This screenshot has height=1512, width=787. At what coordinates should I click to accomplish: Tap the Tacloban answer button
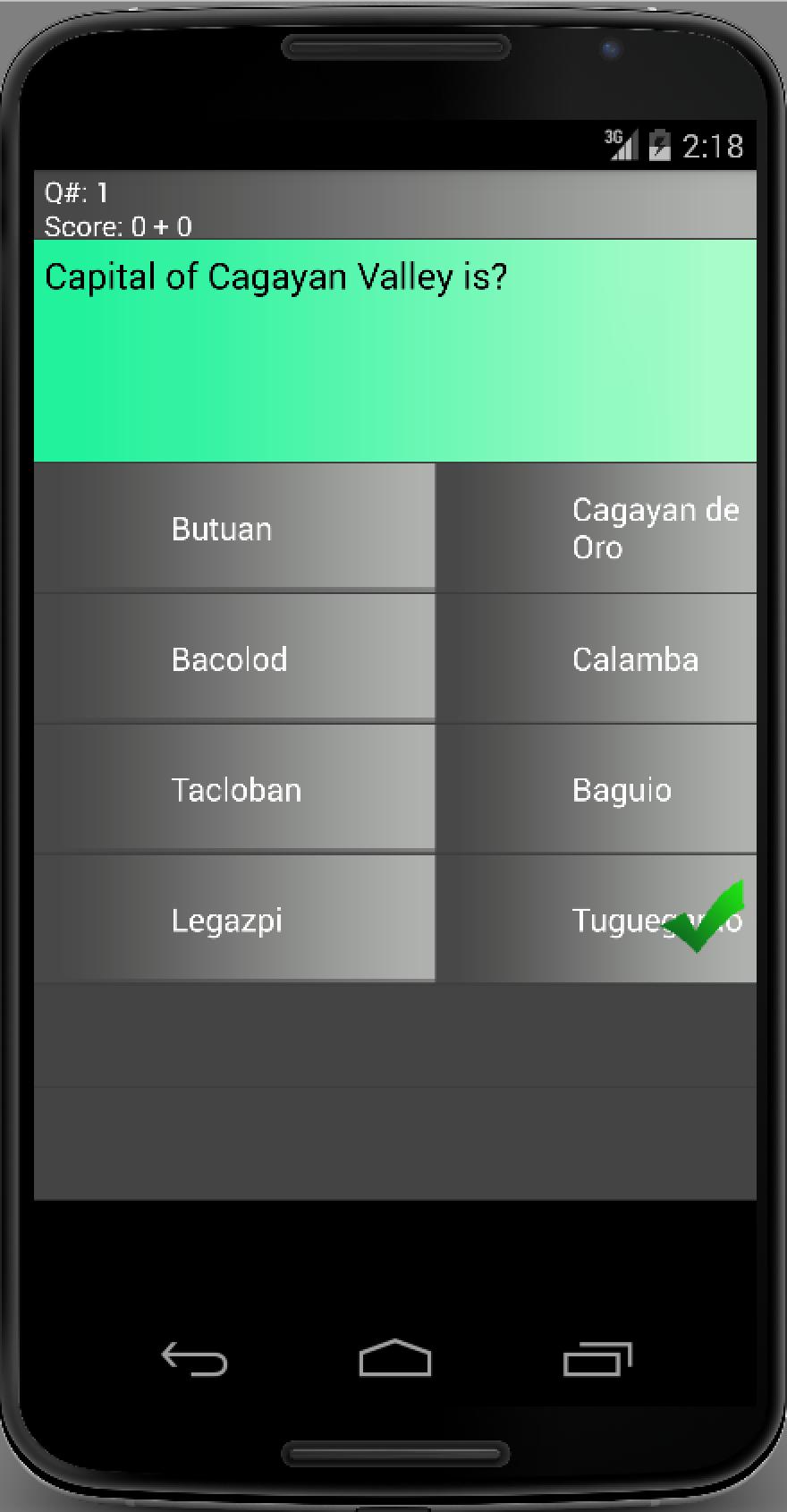(x=234, y=789)
